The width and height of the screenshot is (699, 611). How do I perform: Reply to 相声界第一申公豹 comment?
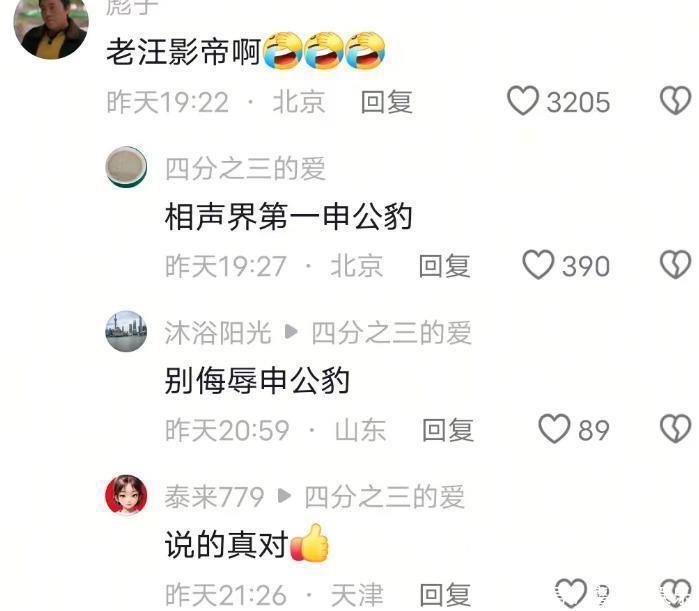[x=444, y=266]
